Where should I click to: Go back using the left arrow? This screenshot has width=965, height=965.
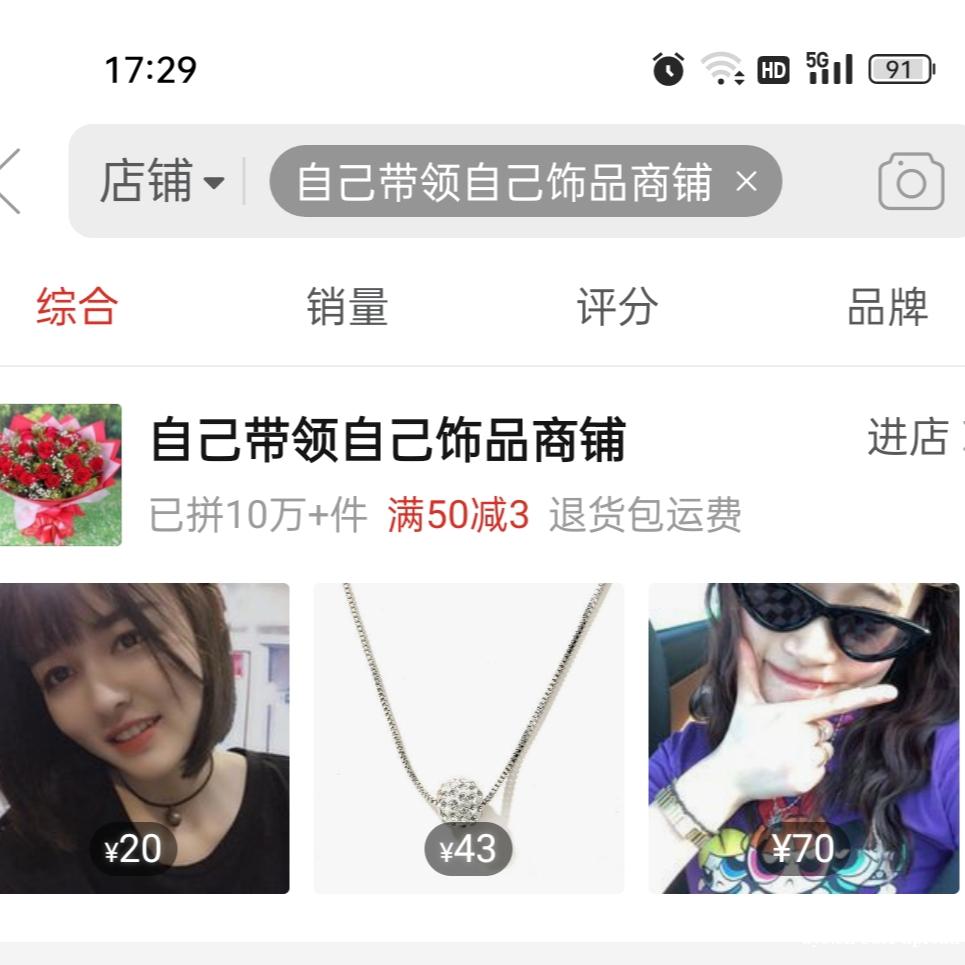(10, 181)
